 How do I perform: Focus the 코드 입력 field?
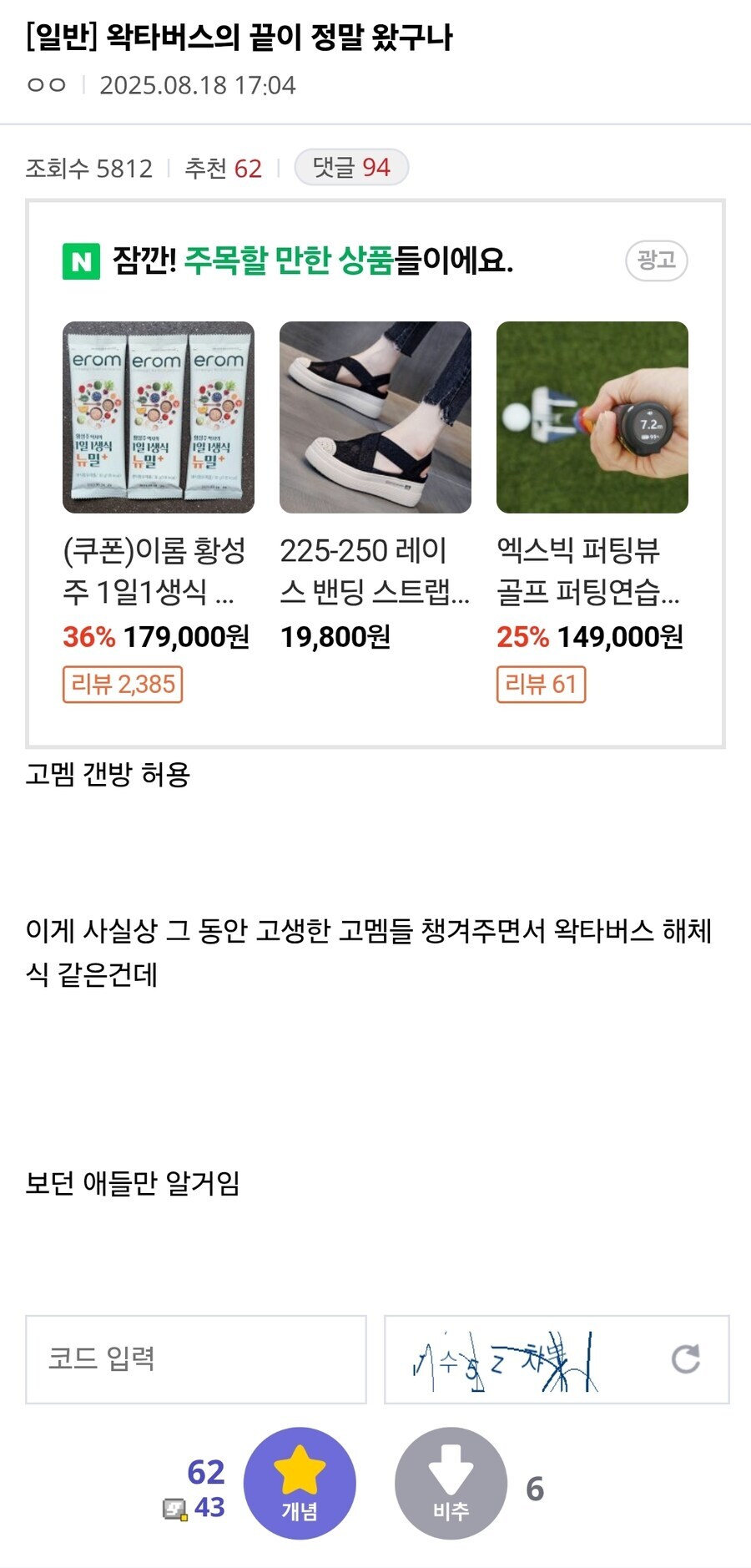point(196,1359)
